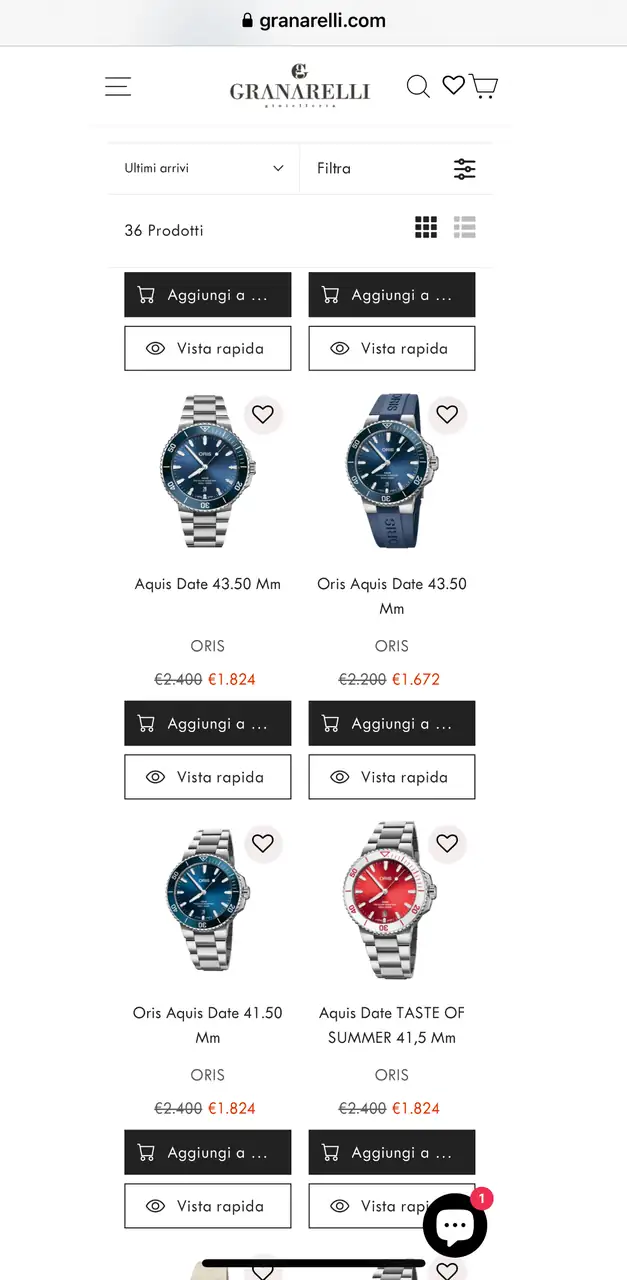The height and width of the screenshot is (1280, 627).
Task: Switch to list view layout
Action: (x=464, y=228)
